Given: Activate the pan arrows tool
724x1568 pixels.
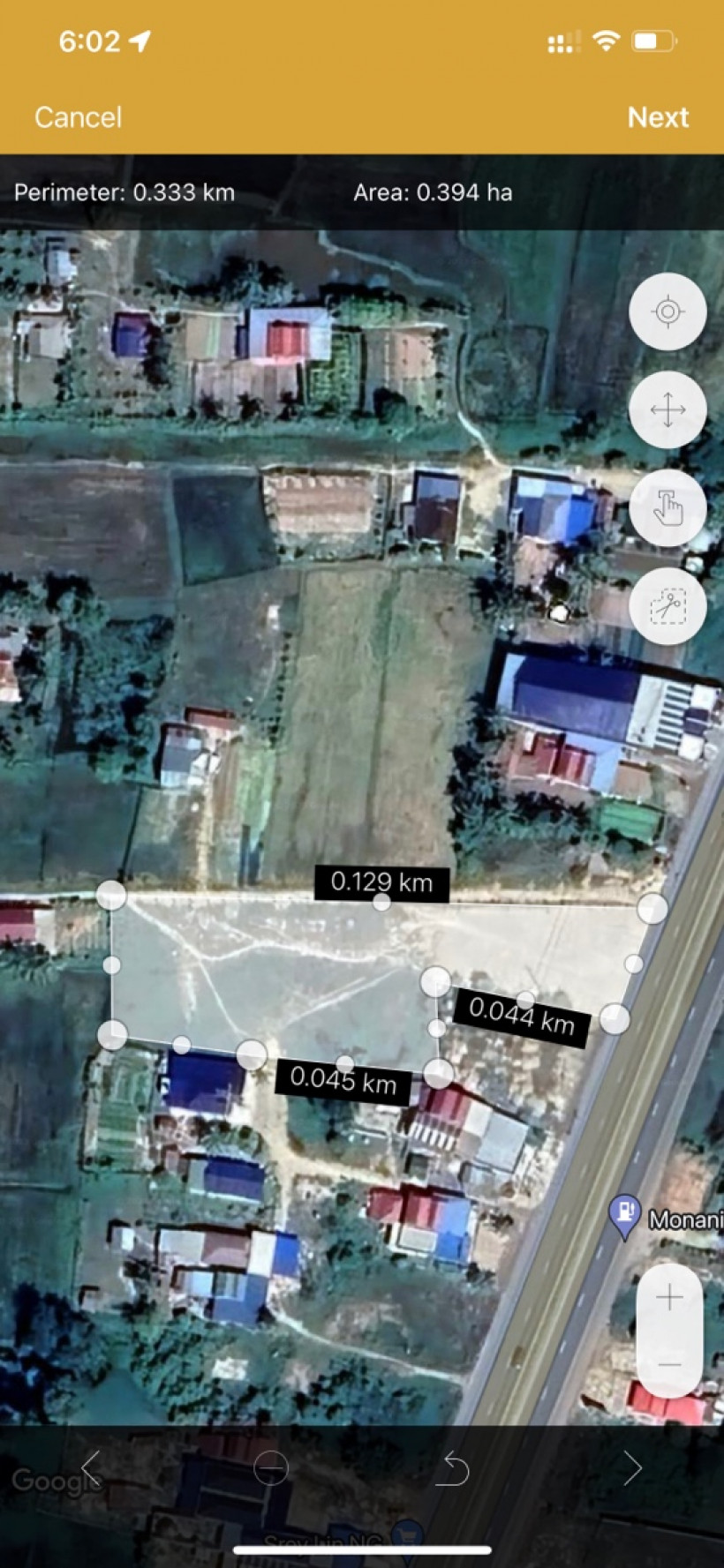Looking at the screenshot, I should (x=668, y=409).
